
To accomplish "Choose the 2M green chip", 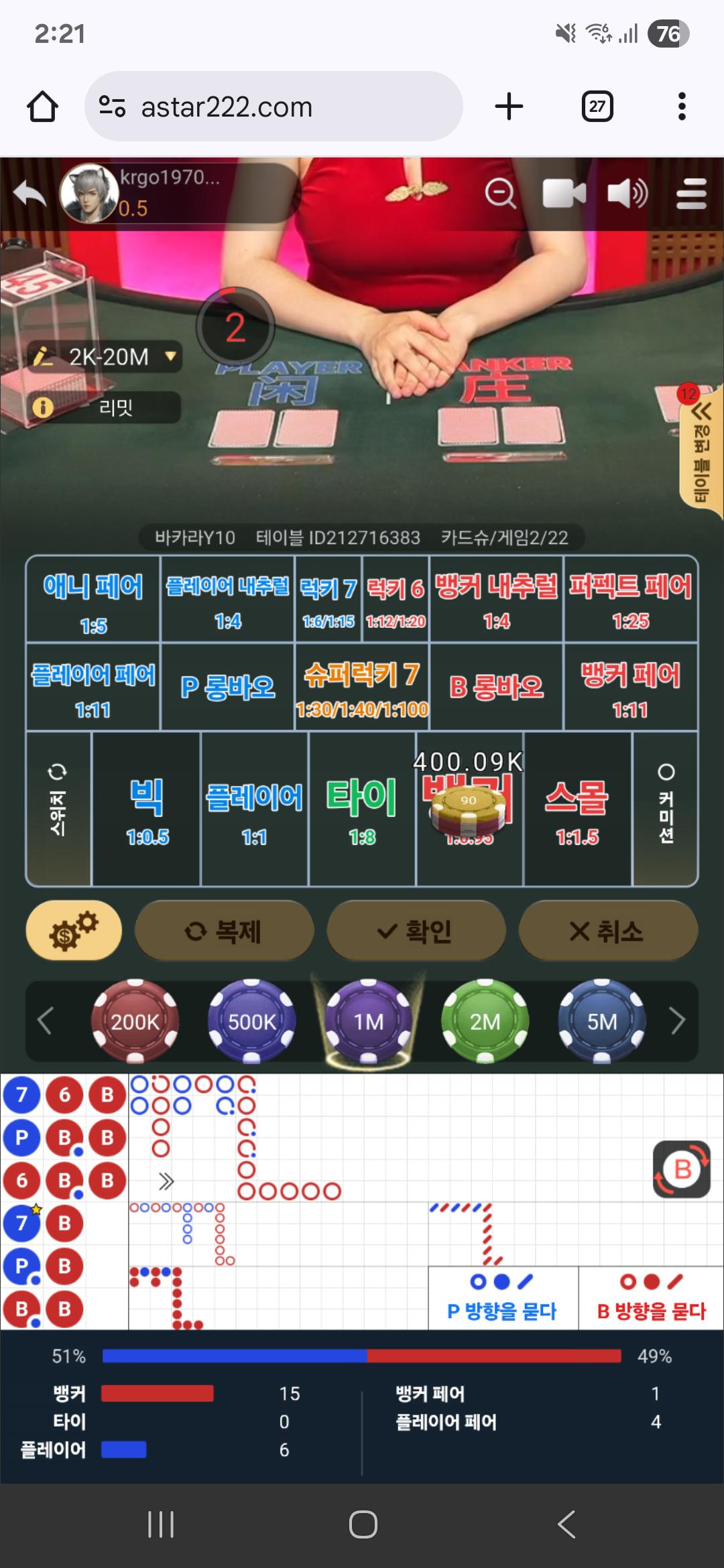I will click(x=485, y=1021).
